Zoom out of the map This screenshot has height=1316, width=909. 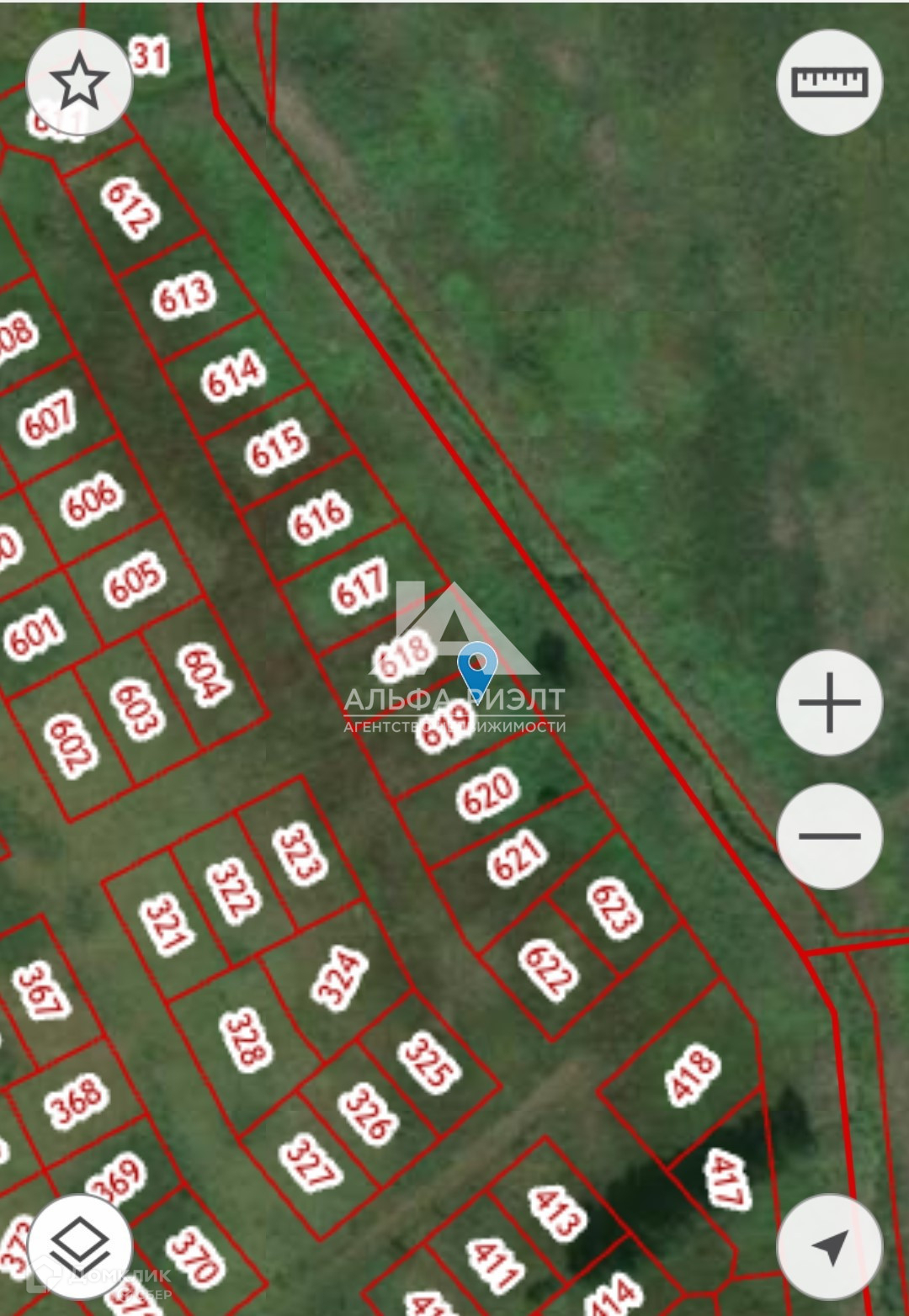point(829,836)
